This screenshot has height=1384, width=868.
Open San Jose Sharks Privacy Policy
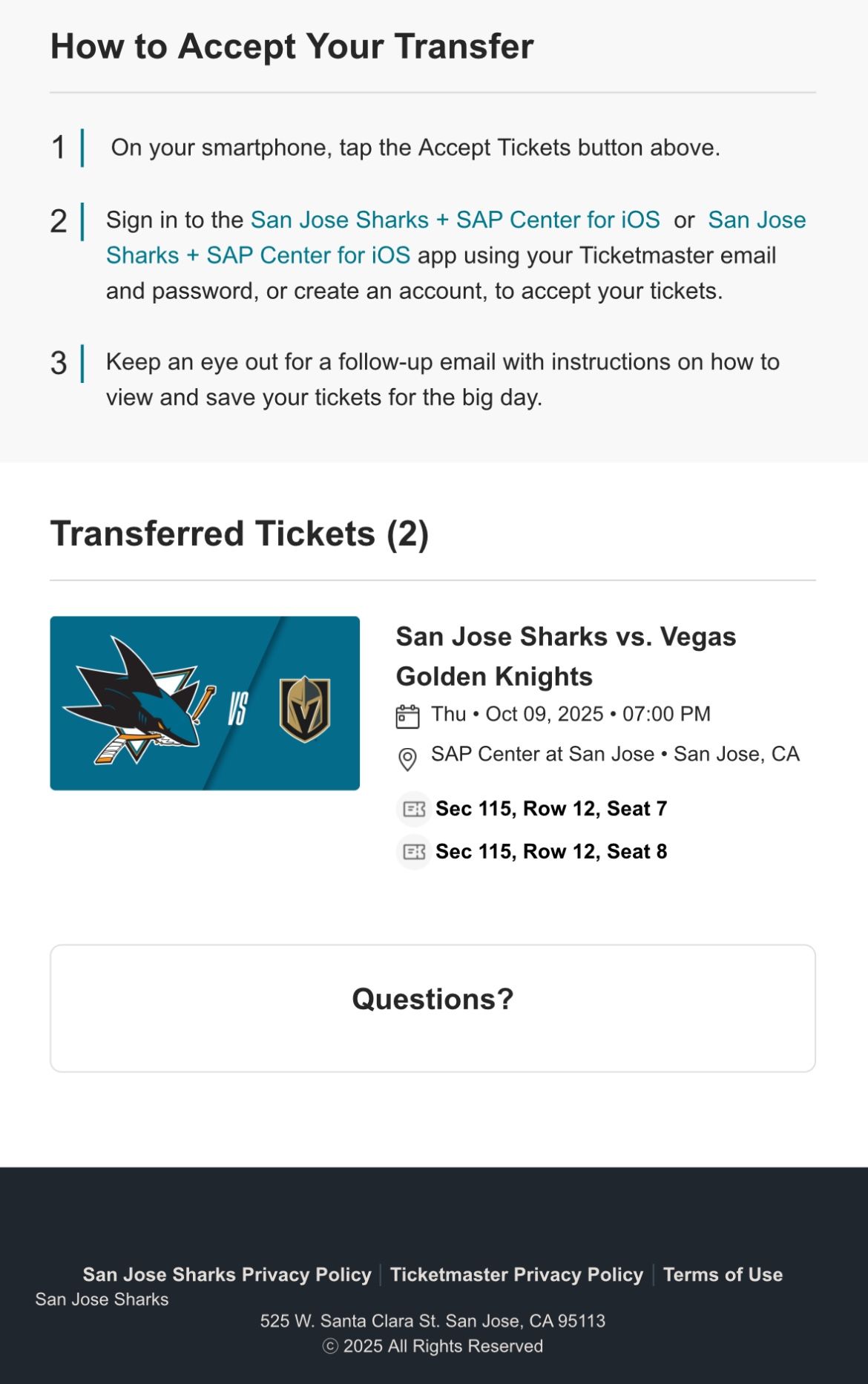[227, 1274]
